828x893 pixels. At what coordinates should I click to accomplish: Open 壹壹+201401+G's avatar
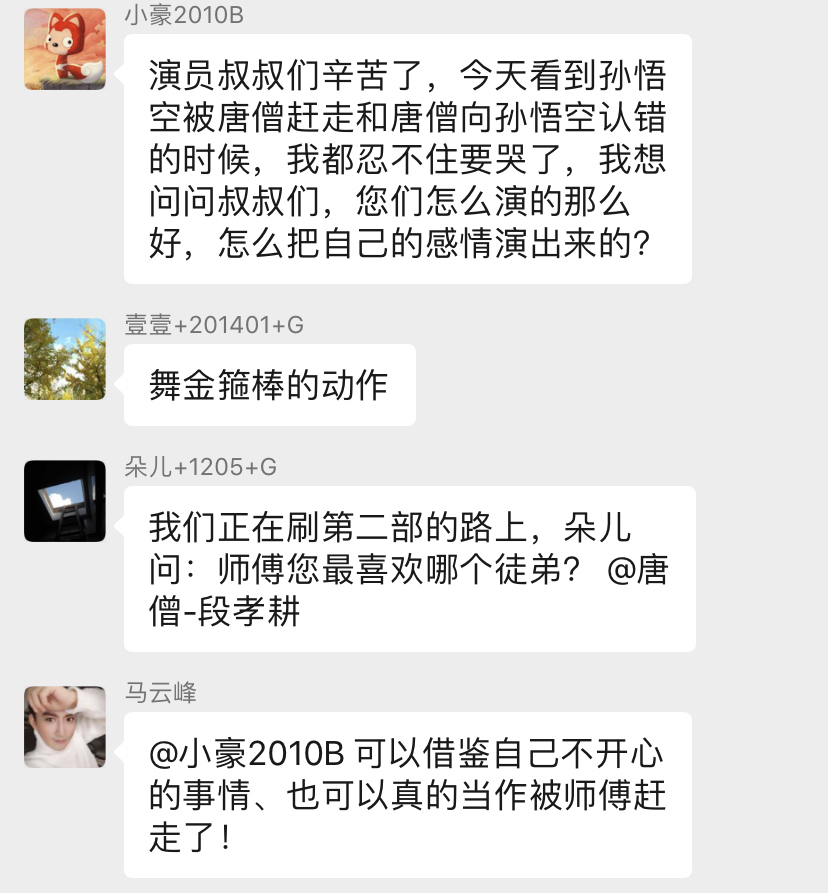pyautogui.click(x=65, y=359)
